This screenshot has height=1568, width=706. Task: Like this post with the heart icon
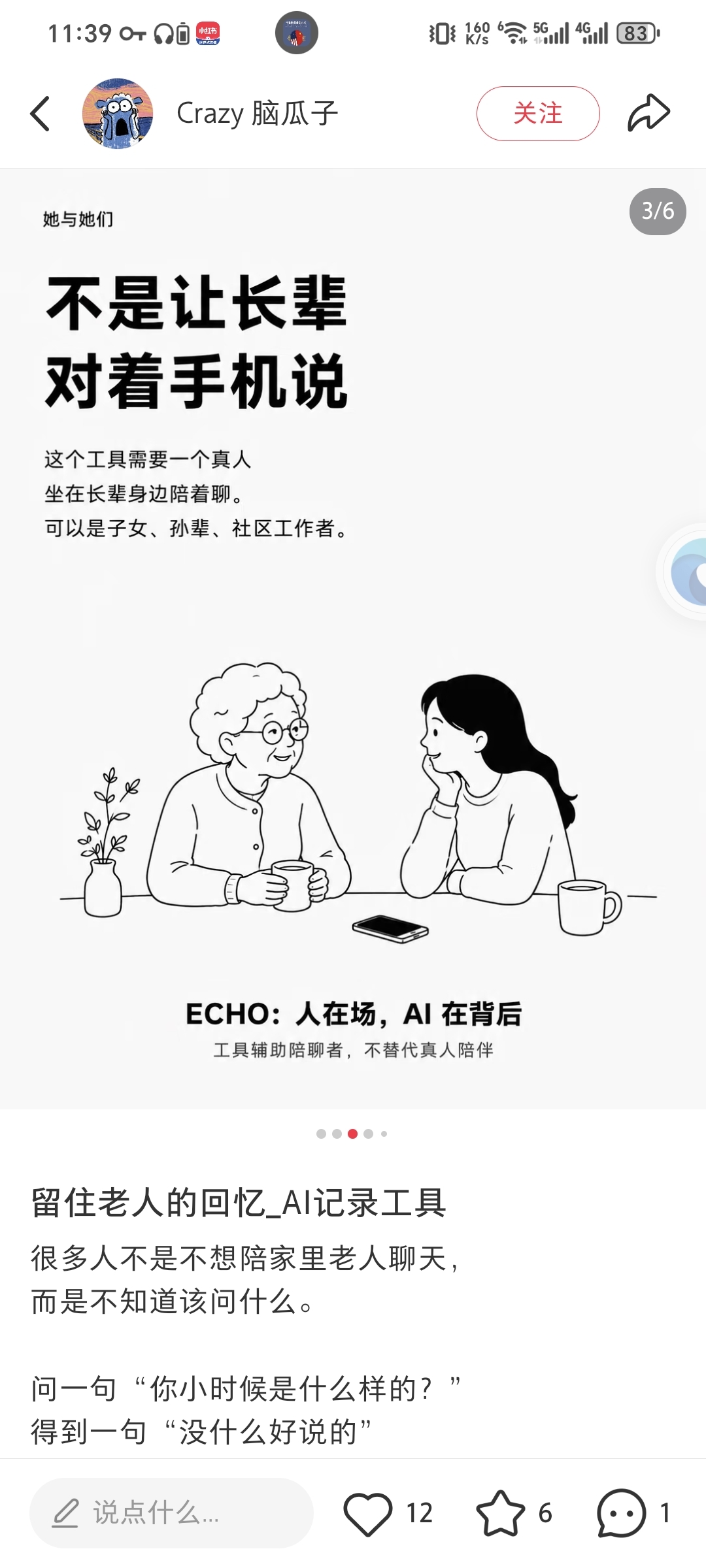click(x=368, y=1513)
